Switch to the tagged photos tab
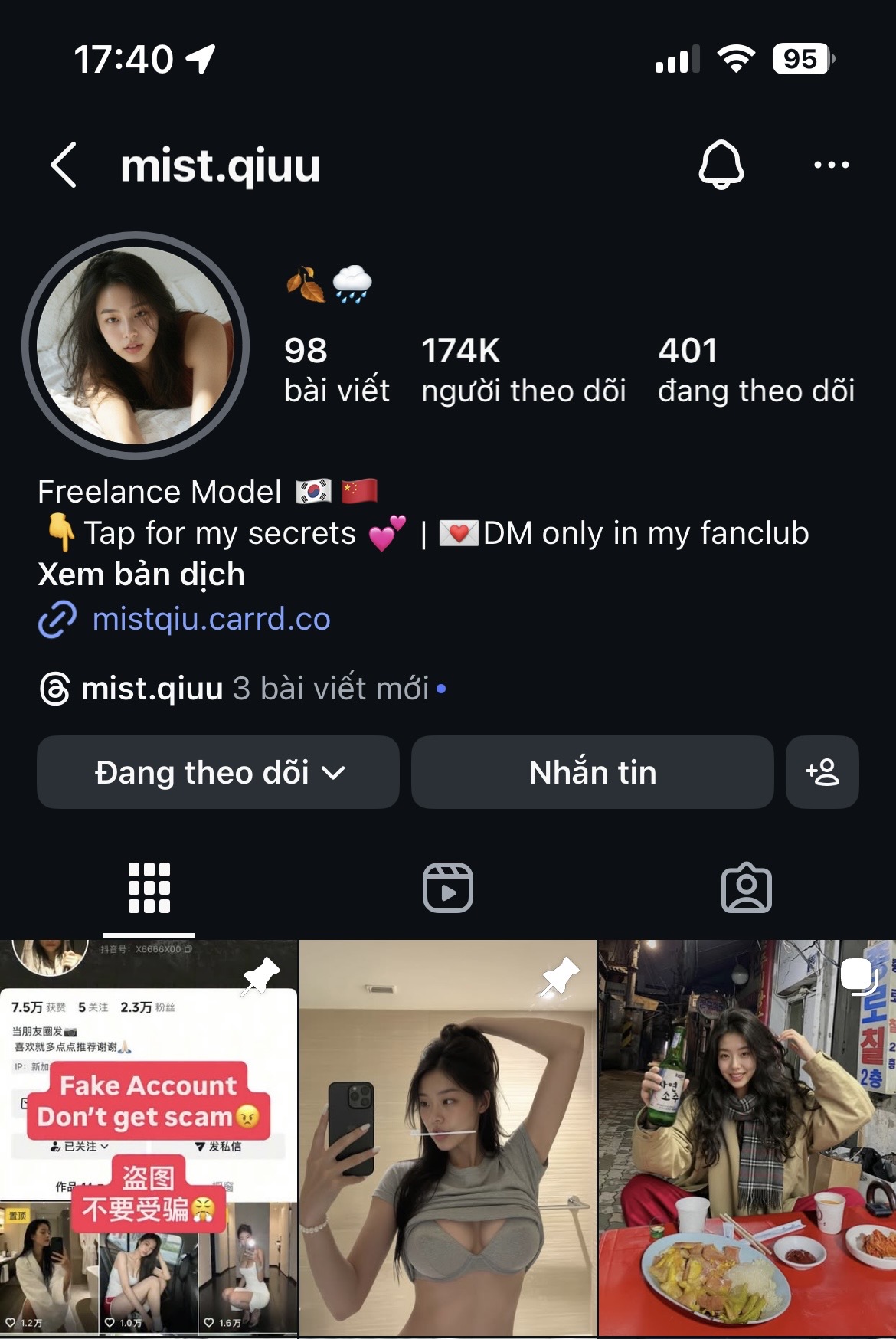The image size is (896, 1339). (746, 888)
